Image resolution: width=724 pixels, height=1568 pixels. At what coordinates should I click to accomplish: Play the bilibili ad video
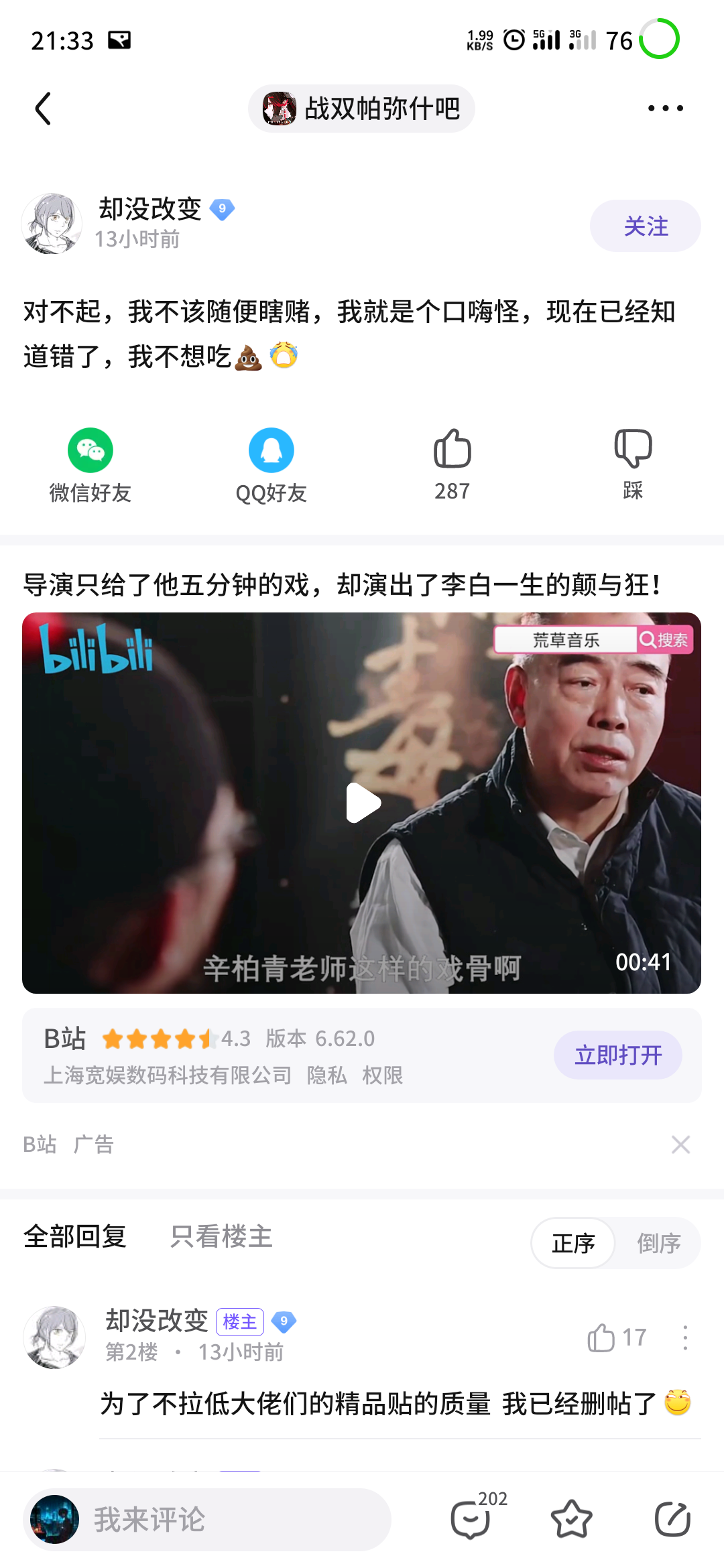(362, 803)
